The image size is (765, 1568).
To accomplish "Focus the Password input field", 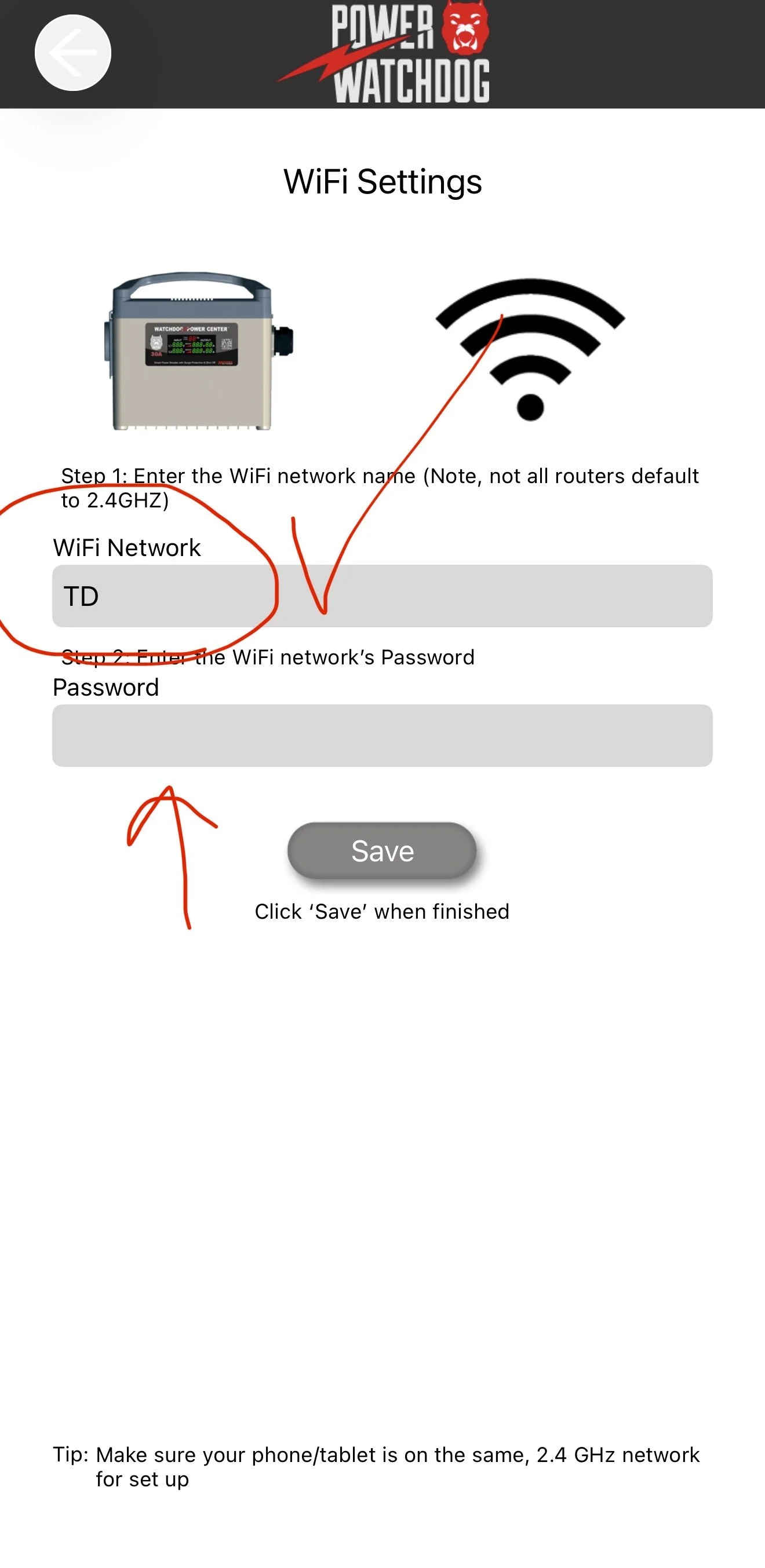I will click(382, 735).
